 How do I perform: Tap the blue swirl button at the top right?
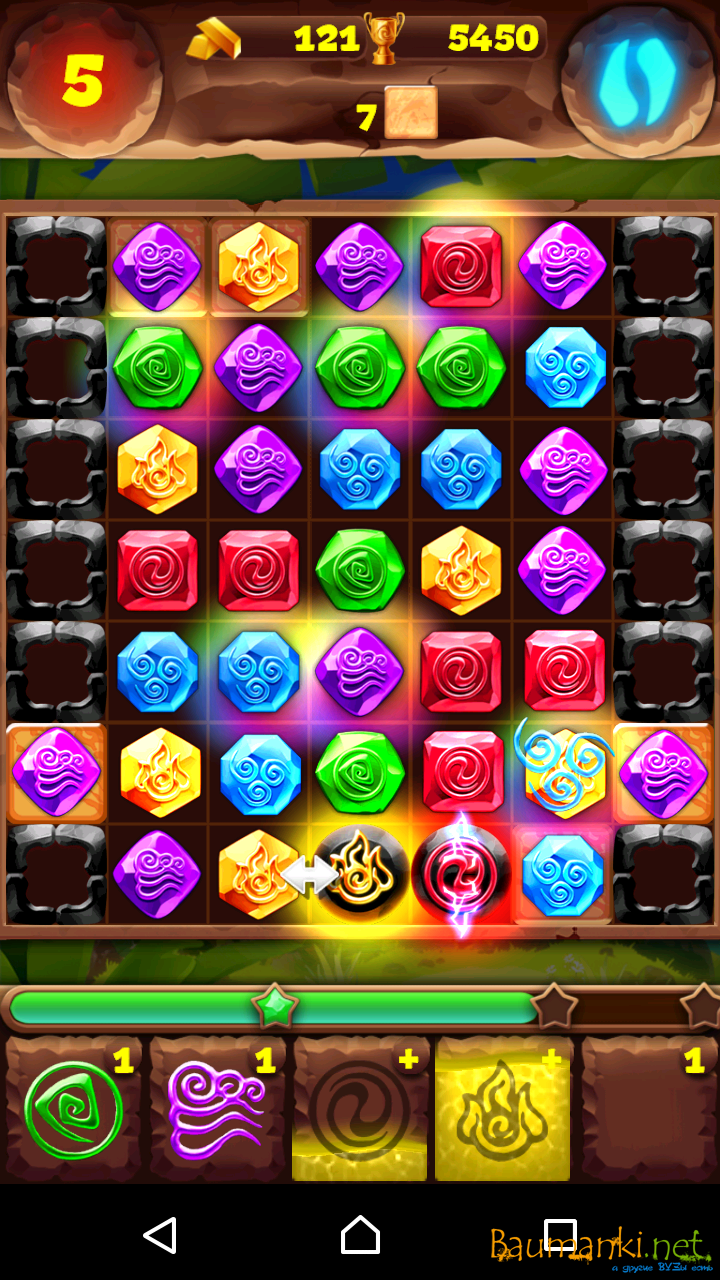(x=637, y=80)
